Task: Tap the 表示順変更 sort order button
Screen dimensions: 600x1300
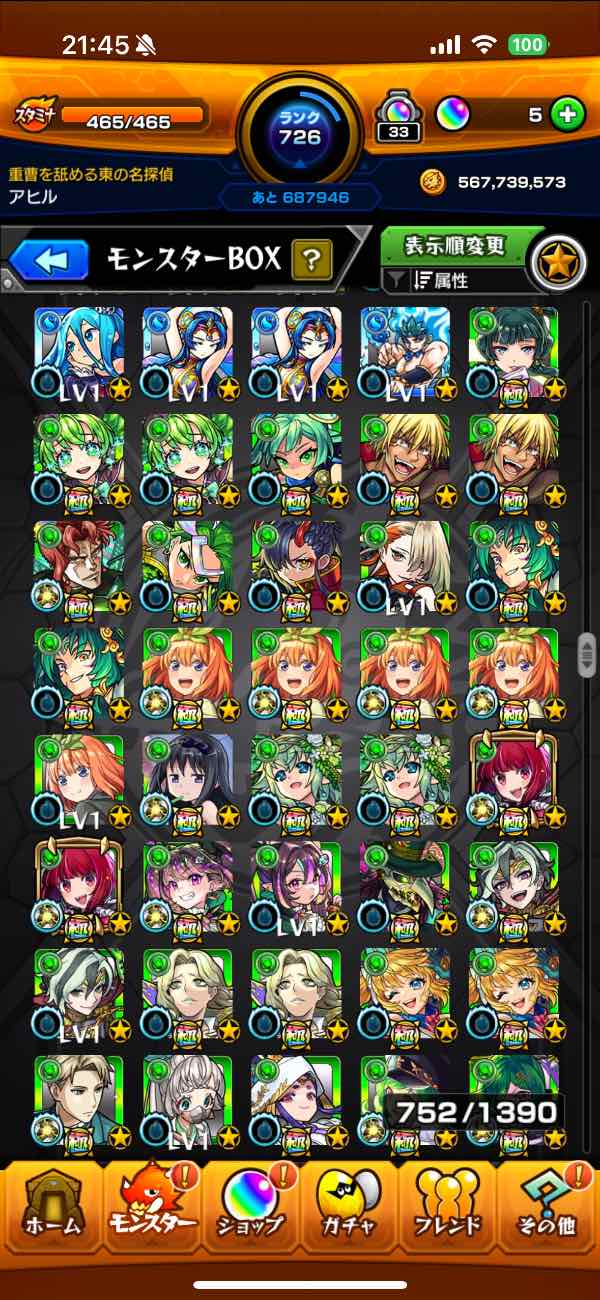Action: (x=454, y=246)
